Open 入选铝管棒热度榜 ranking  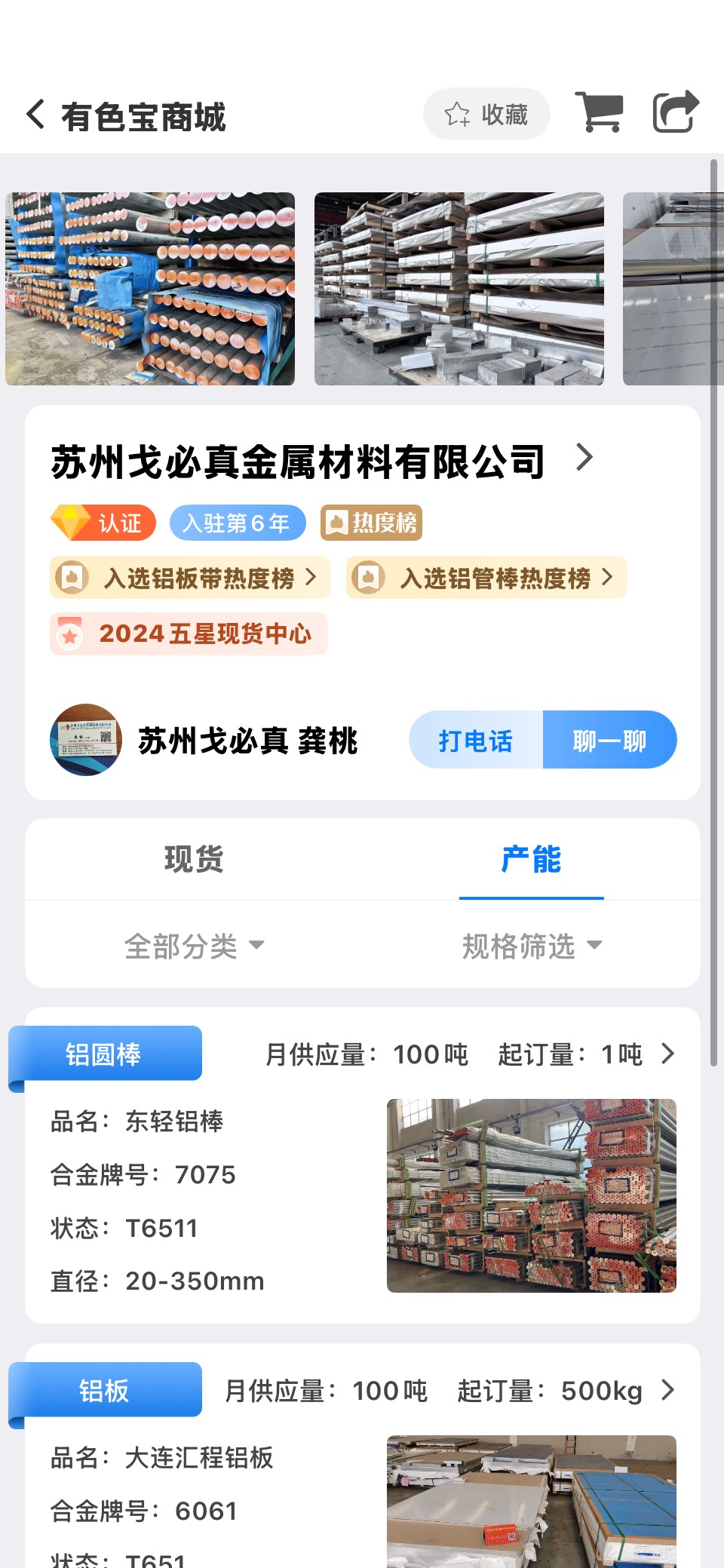click(x=486, y=578)
